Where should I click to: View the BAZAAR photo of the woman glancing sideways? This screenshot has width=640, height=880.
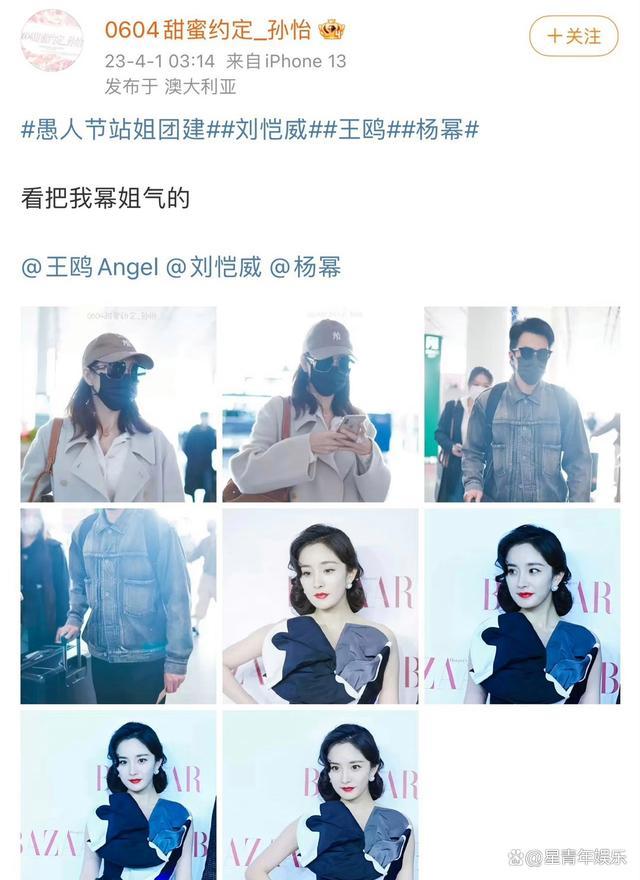[522, 606]
